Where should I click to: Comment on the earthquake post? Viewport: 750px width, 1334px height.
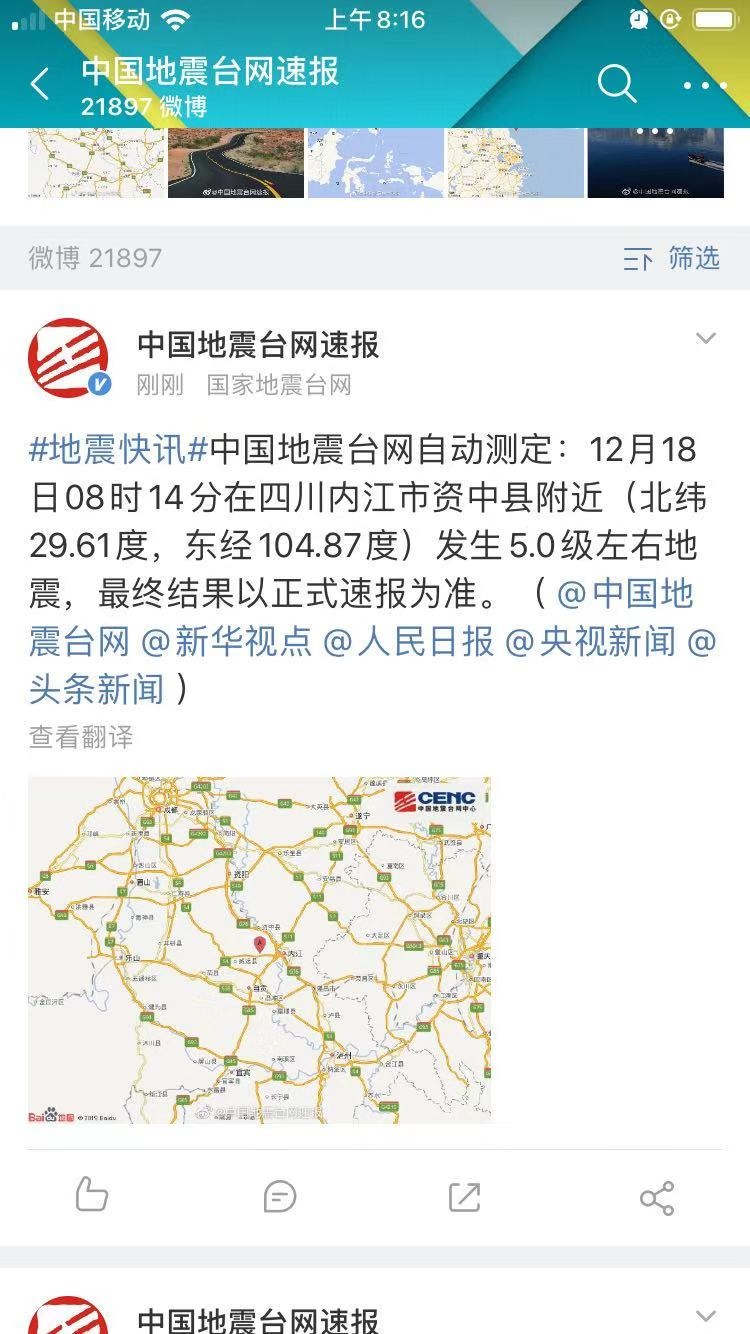click(280, 1196)
